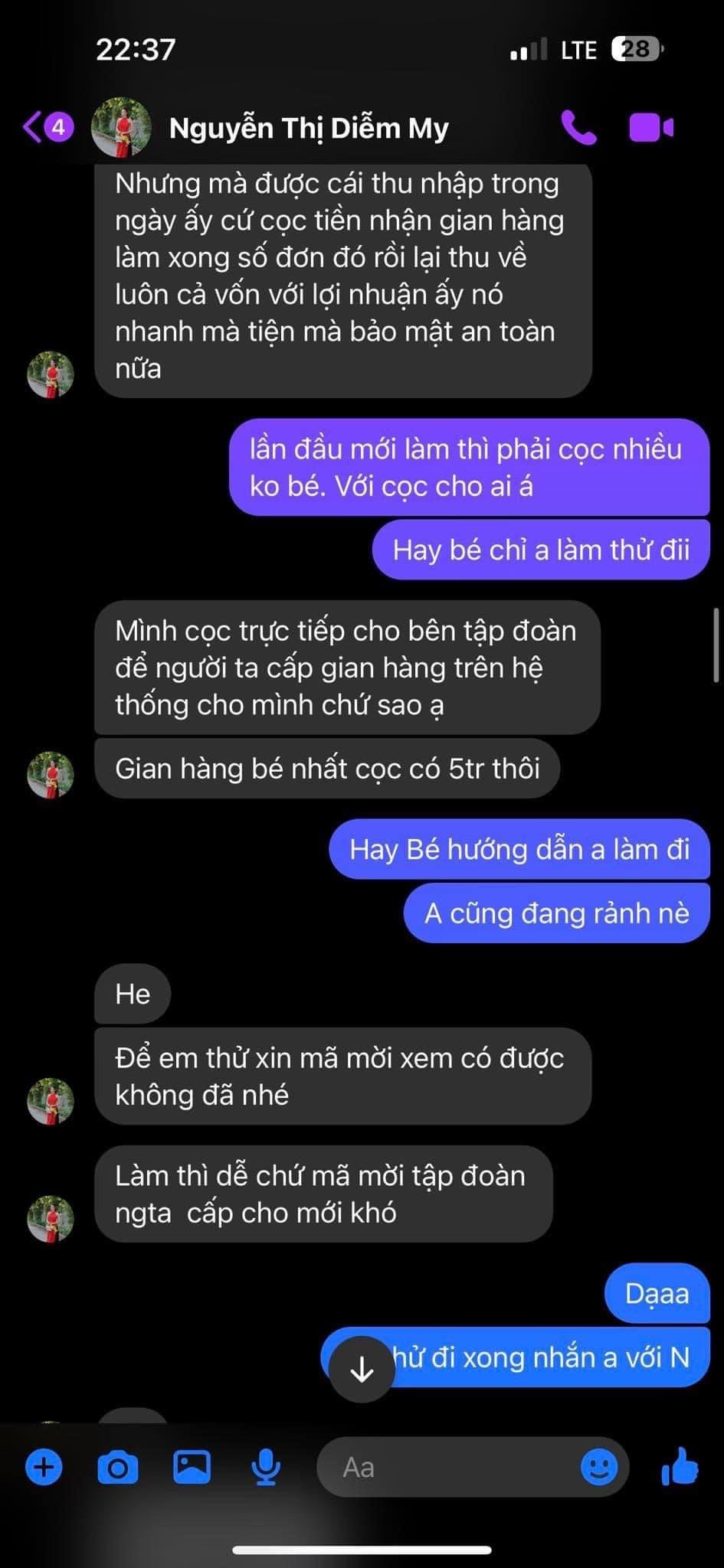724x1568 pixels.
Task: Start a video call with Diễm My
Action: [651, 128]
